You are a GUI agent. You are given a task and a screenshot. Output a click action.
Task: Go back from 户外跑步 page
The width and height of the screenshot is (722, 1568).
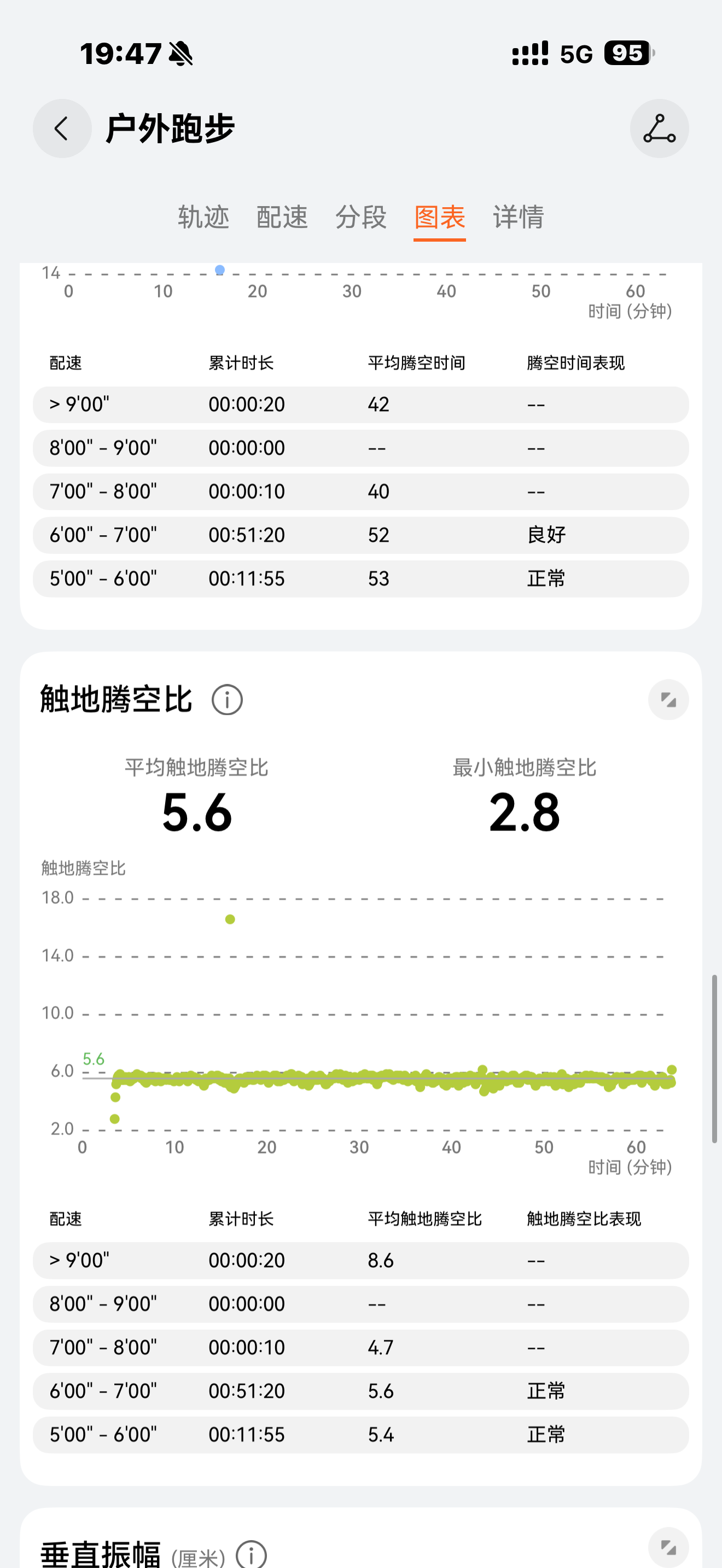pos(62,128)
